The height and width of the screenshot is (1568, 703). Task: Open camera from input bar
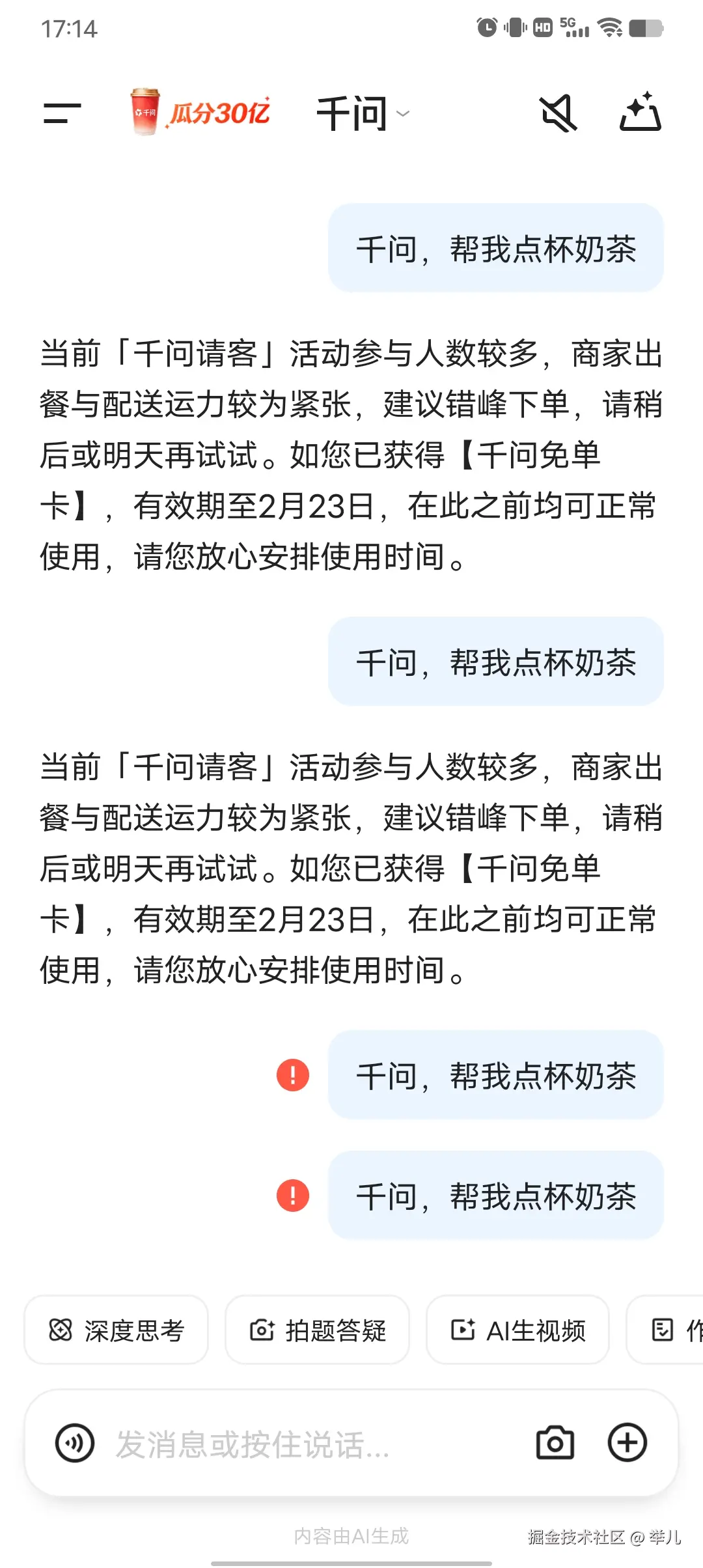point(555,1442)
